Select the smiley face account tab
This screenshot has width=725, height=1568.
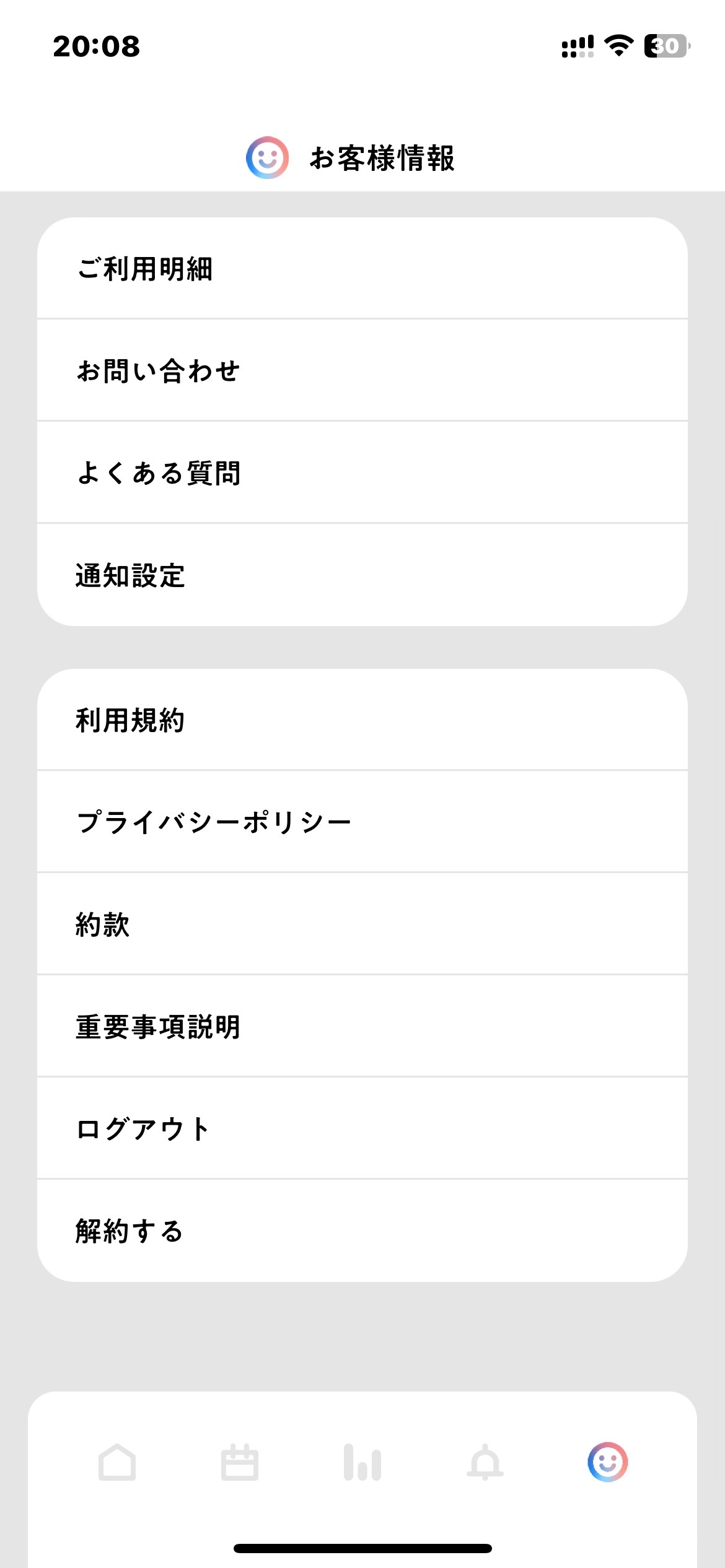tap(607, 1463)
